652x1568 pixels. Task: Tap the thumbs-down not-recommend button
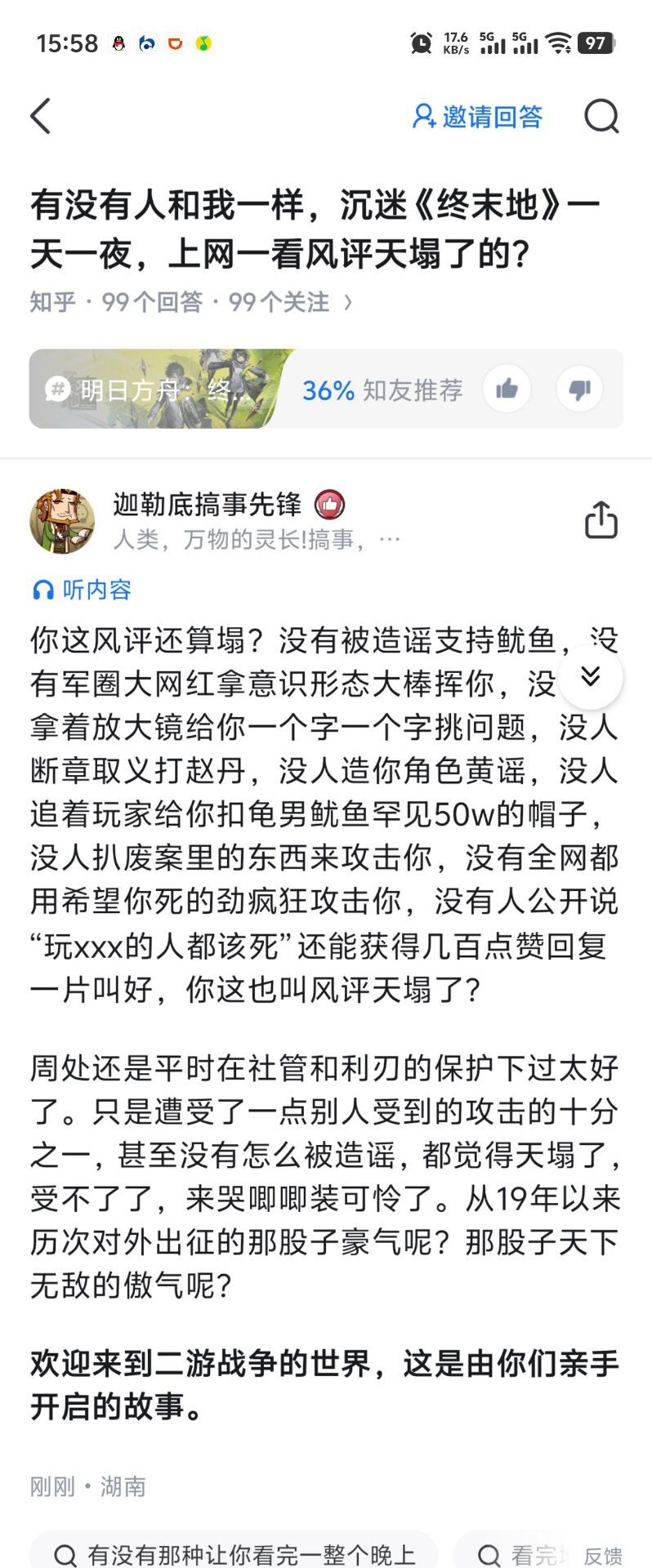click(579, 390)
